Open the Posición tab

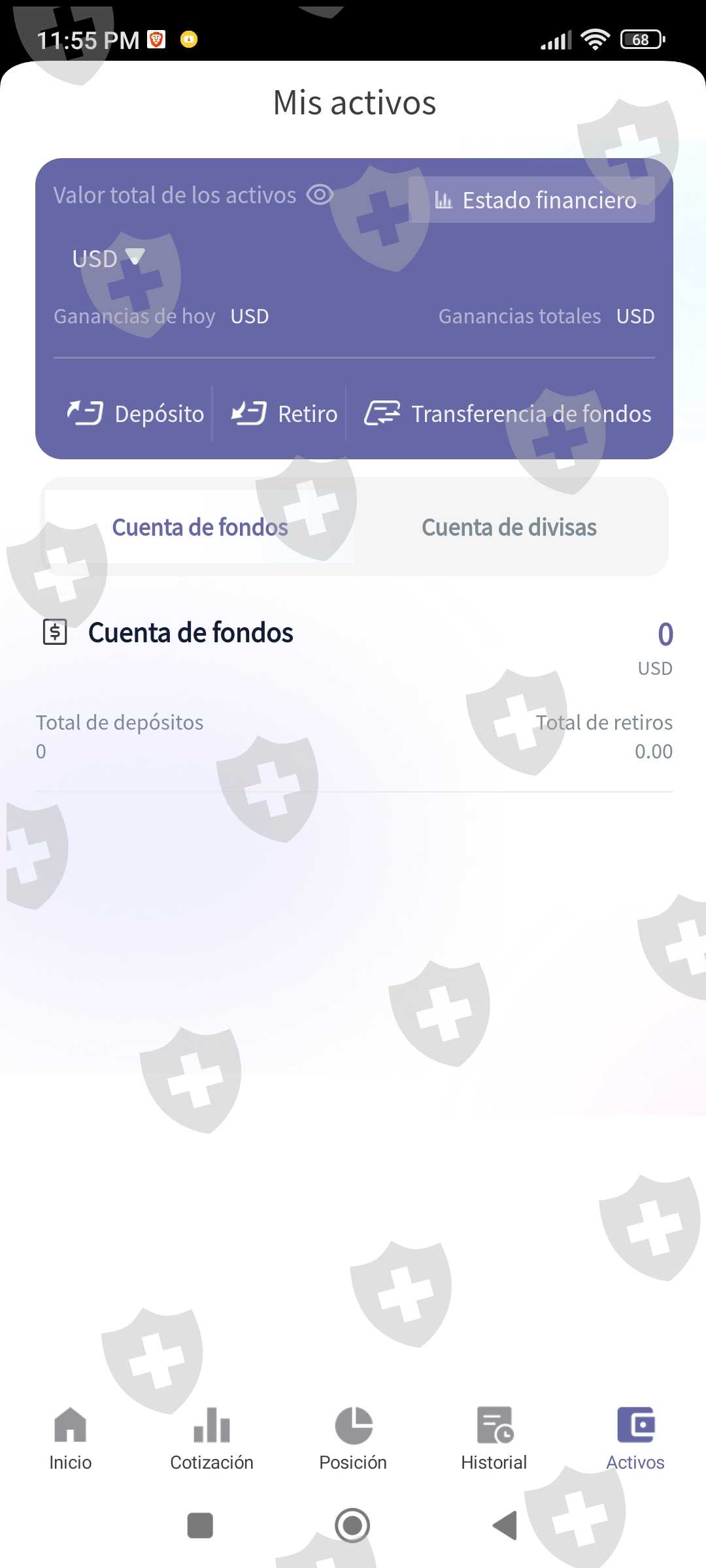coord(353,1437)
